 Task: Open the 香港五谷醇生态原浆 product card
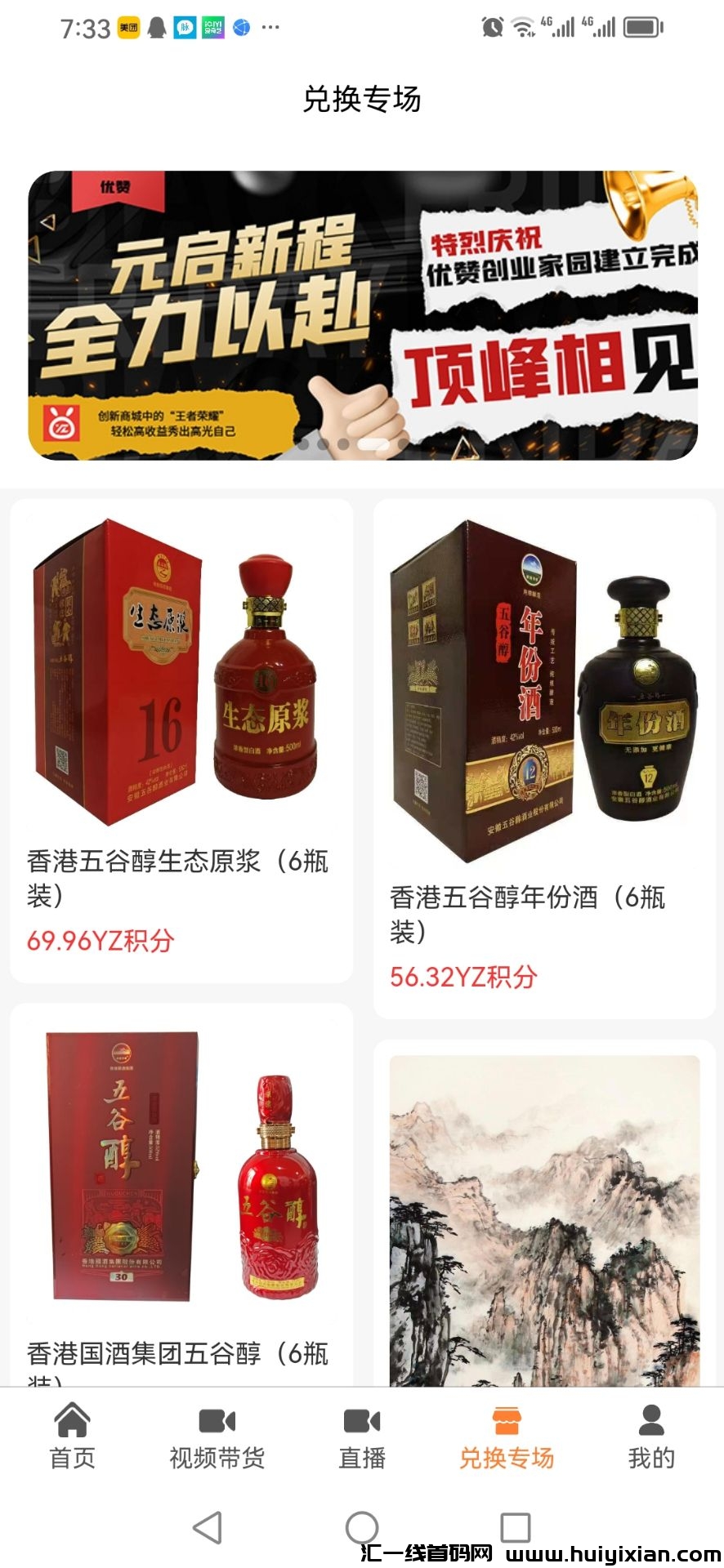pos(181,740)
